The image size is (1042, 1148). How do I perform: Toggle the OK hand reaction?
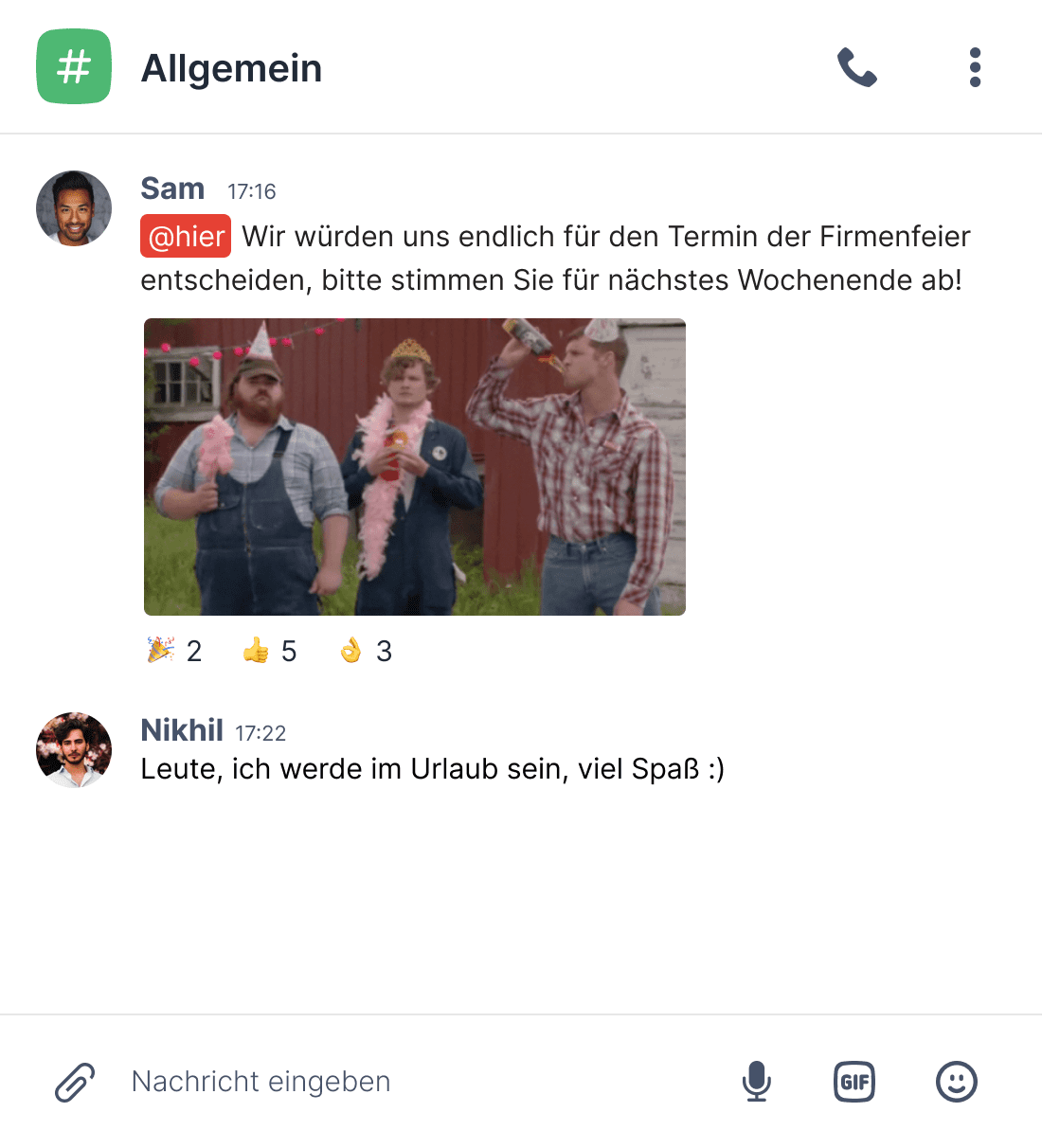pyautogui.click(x=365, y=651)
